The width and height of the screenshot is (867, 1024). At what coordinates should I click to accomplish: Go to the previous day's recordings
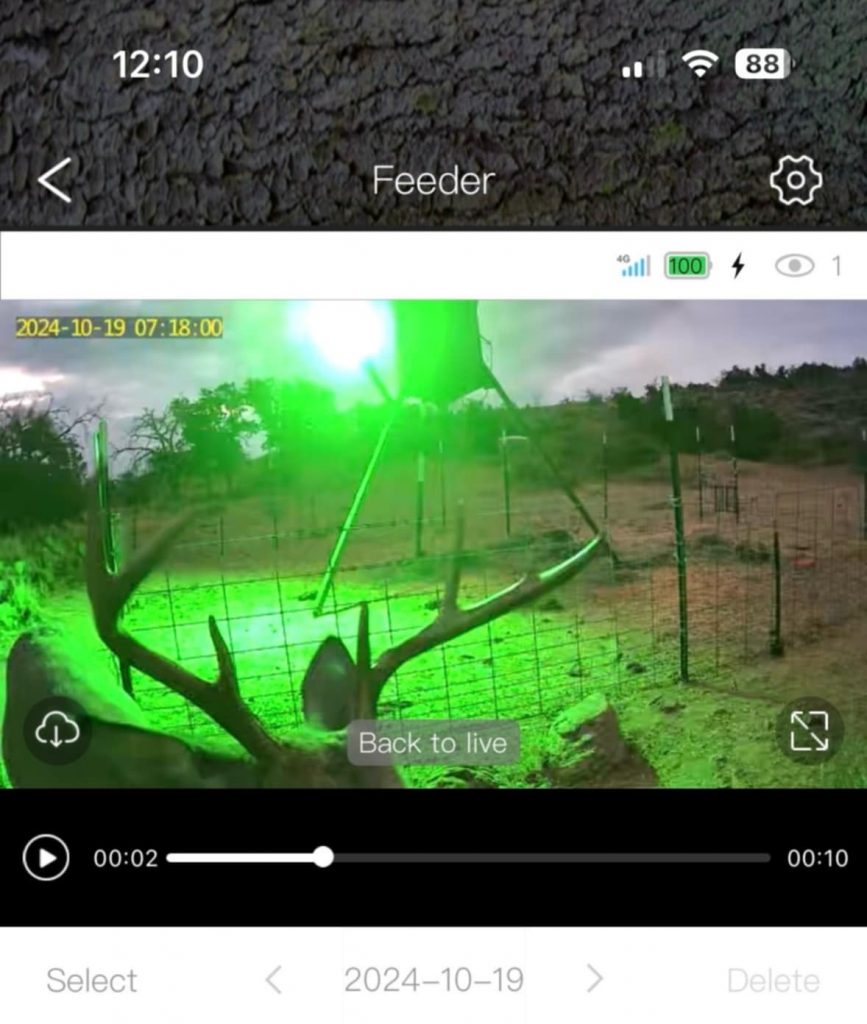tap(274, 979)
